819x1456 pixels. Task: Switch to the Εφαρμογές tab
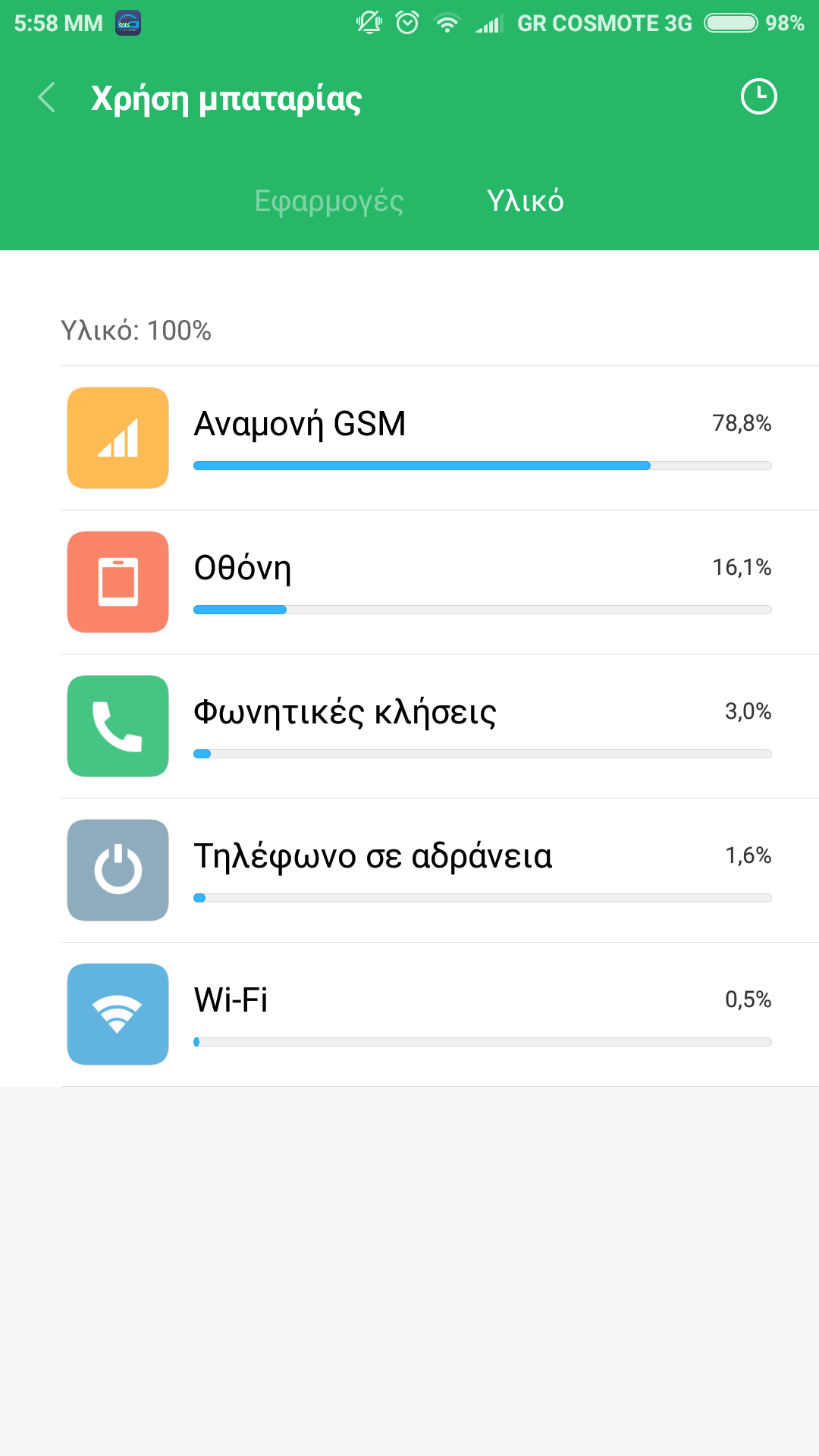328,201
